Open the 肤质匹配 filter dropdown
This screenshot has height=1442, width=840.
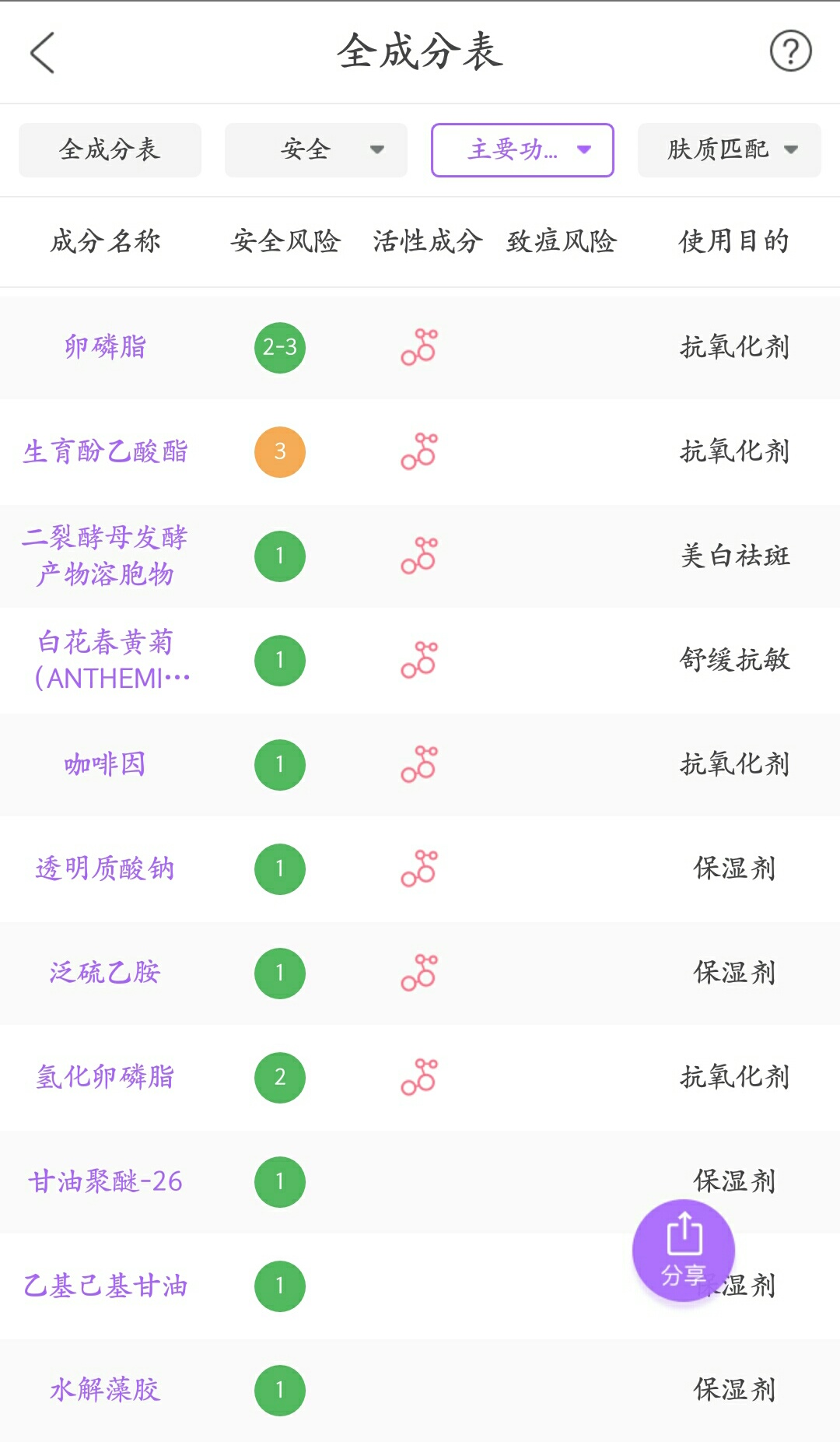click(x=727, y=149)
